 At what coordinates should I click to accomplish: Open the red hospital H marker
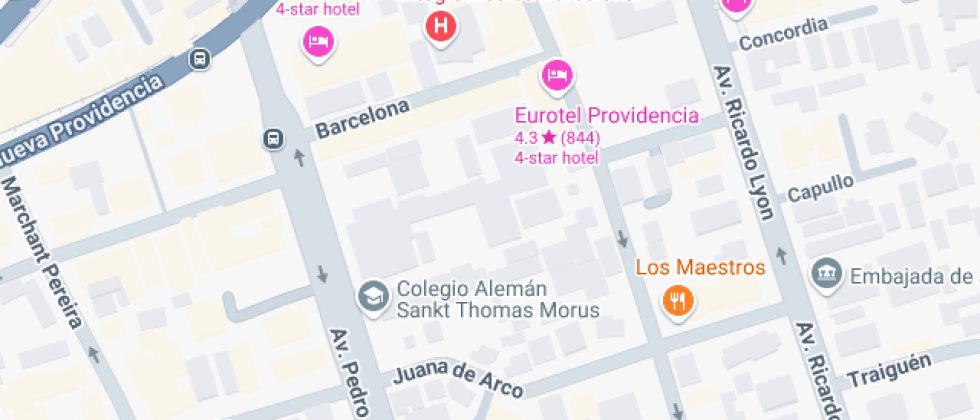click(x=441, y=26)
